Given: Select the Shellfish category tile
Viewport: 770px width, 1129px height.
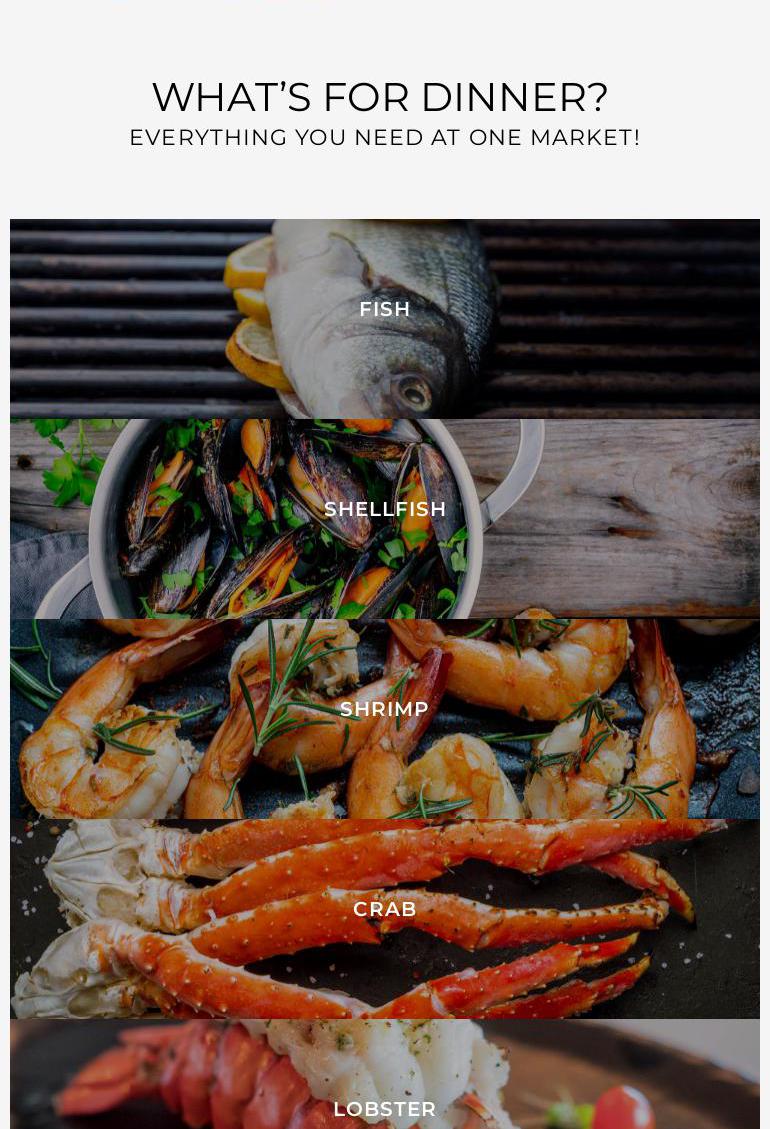Looking at the screenshot, I should click(x=385, y=510).
